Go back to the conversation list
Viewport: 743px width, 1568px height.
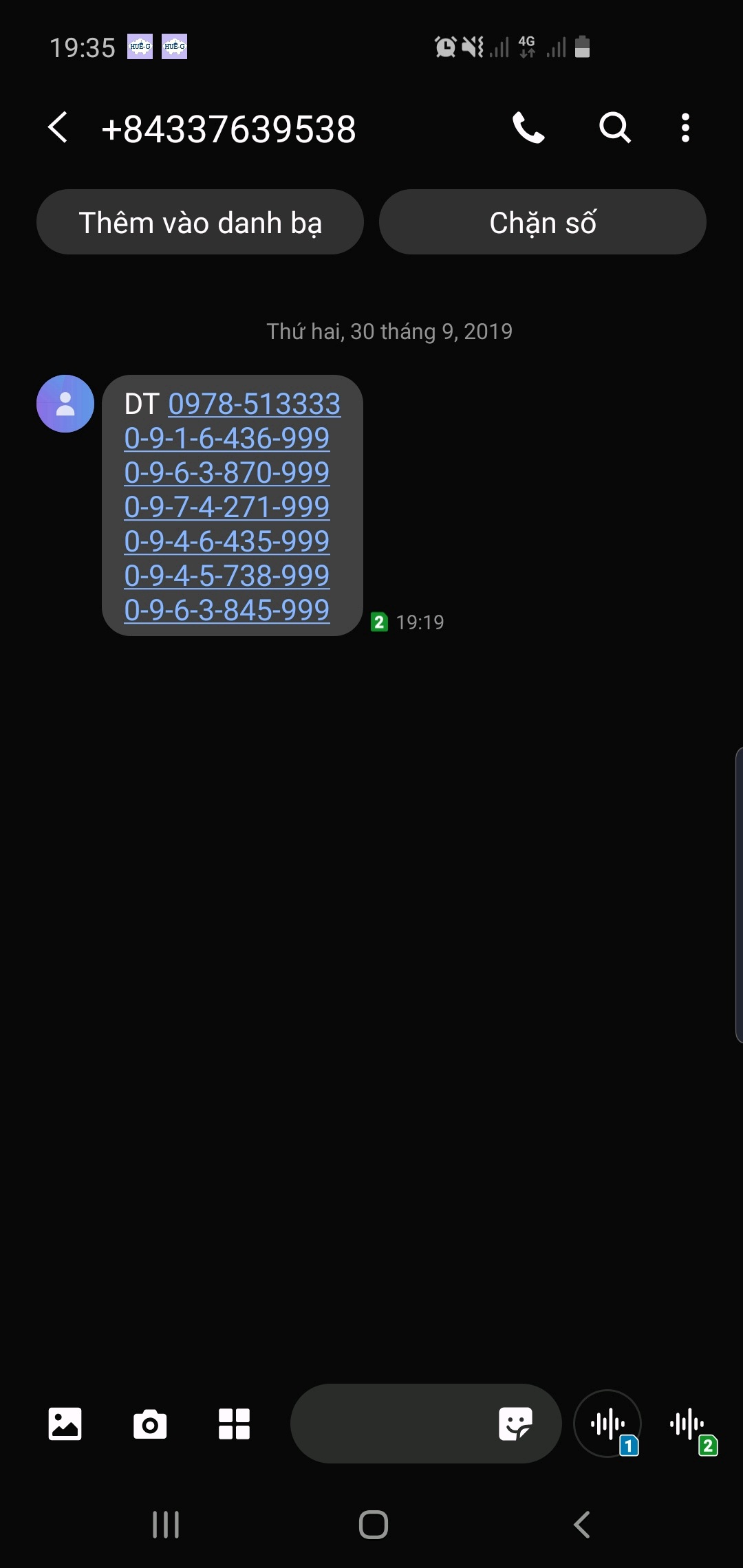58,128
